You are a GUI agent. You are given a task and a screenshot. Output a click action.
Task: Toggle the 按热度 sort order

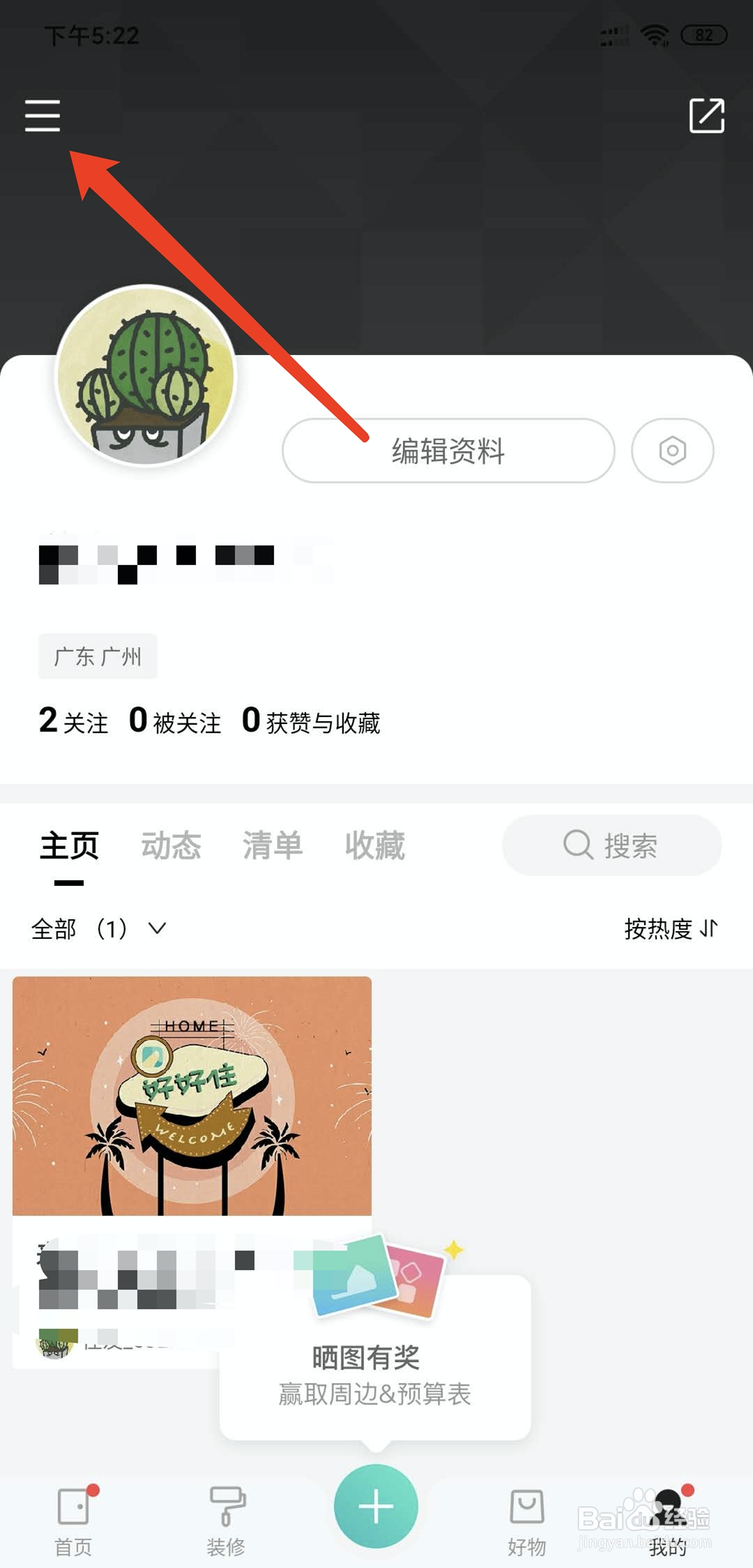coord(669,929)
